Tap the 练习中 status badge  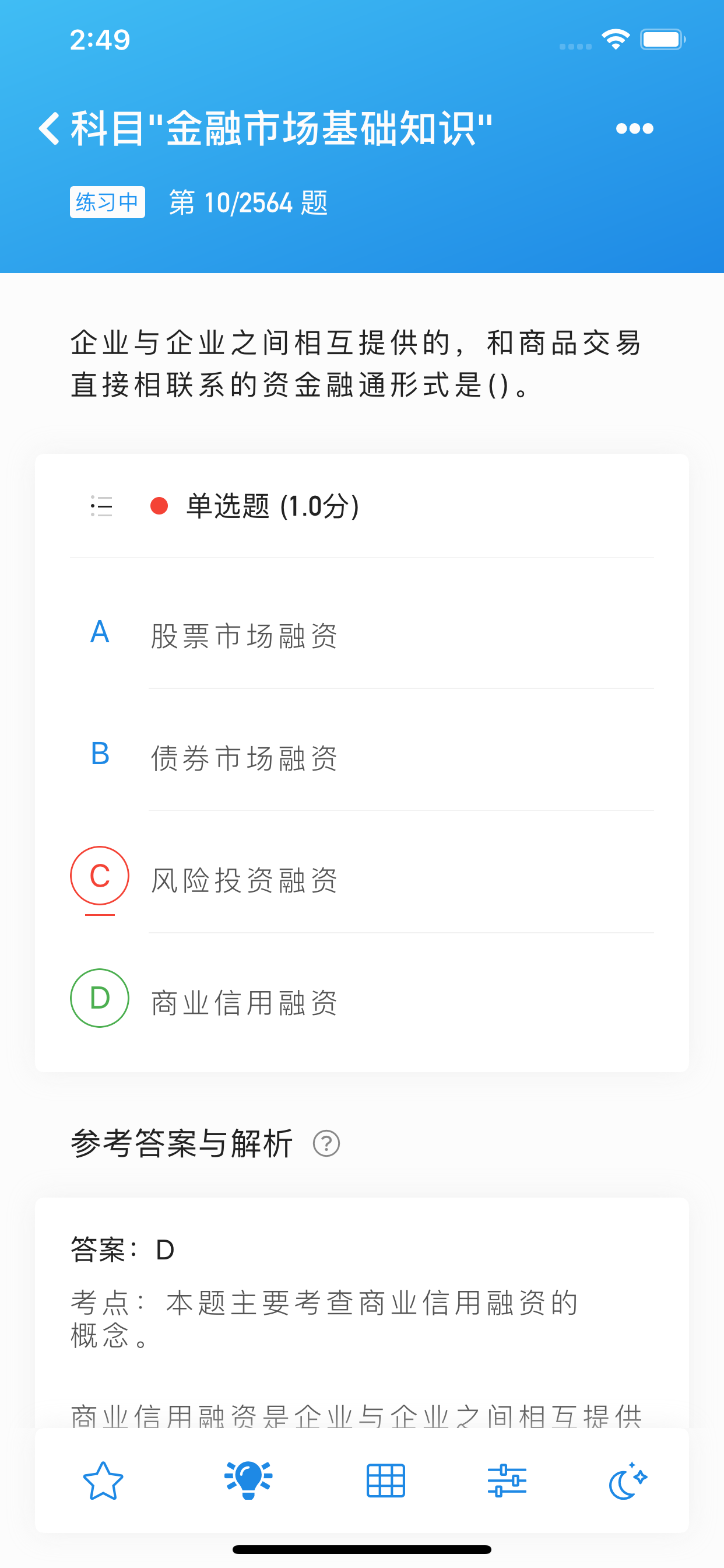(x=107, y=202)
